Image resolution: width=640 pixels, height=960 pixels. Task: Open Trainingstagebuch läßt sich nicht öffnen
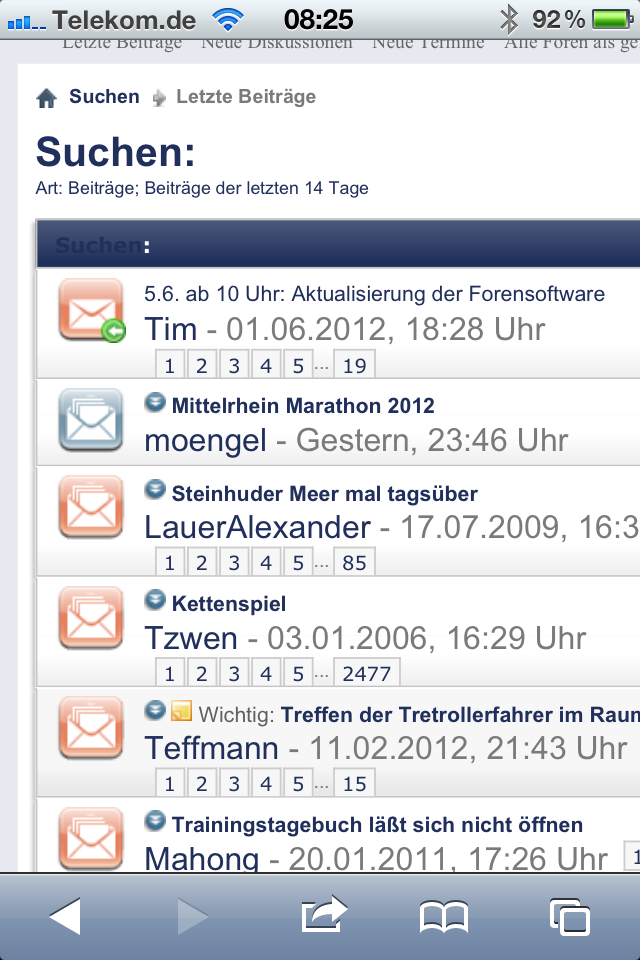tap(377, 825)
